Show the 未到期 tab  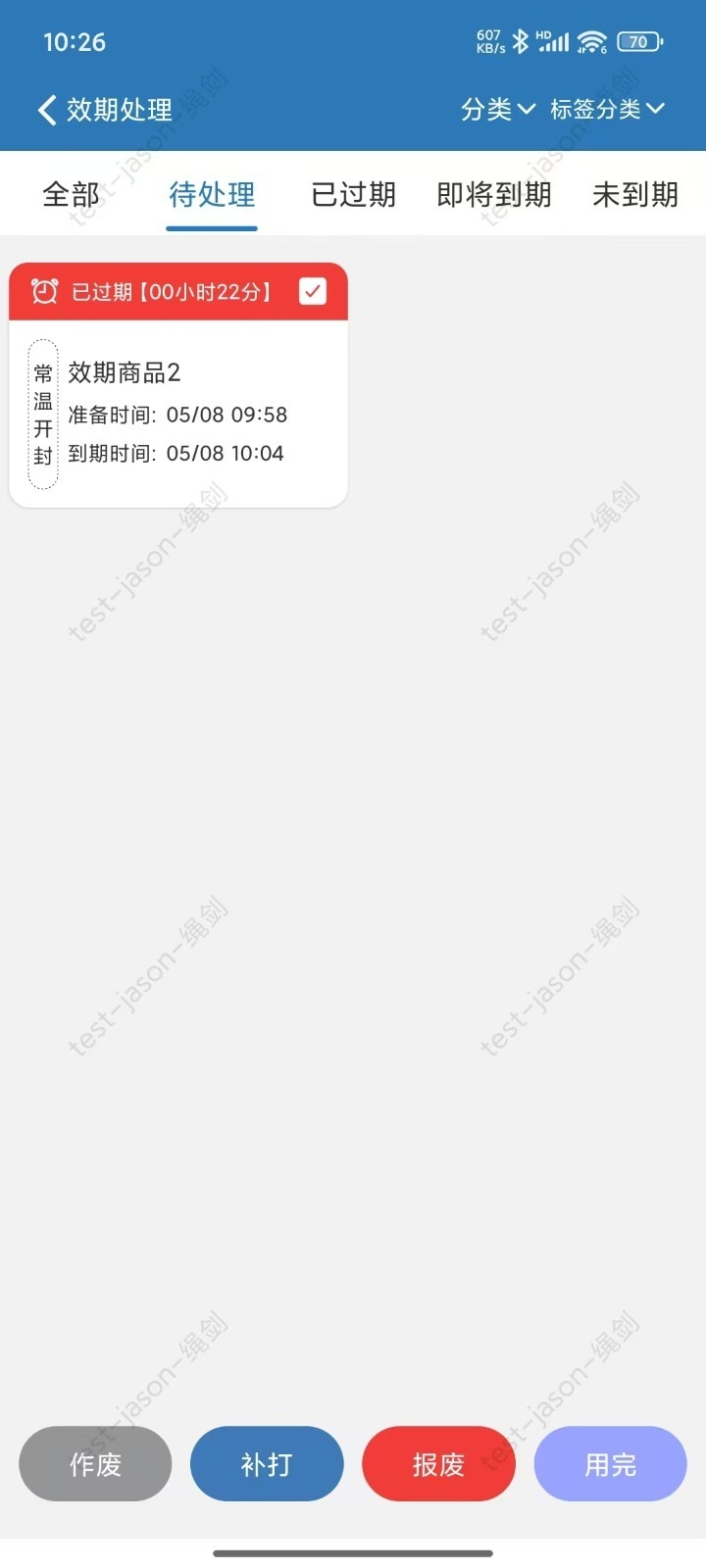coord(635,195)
